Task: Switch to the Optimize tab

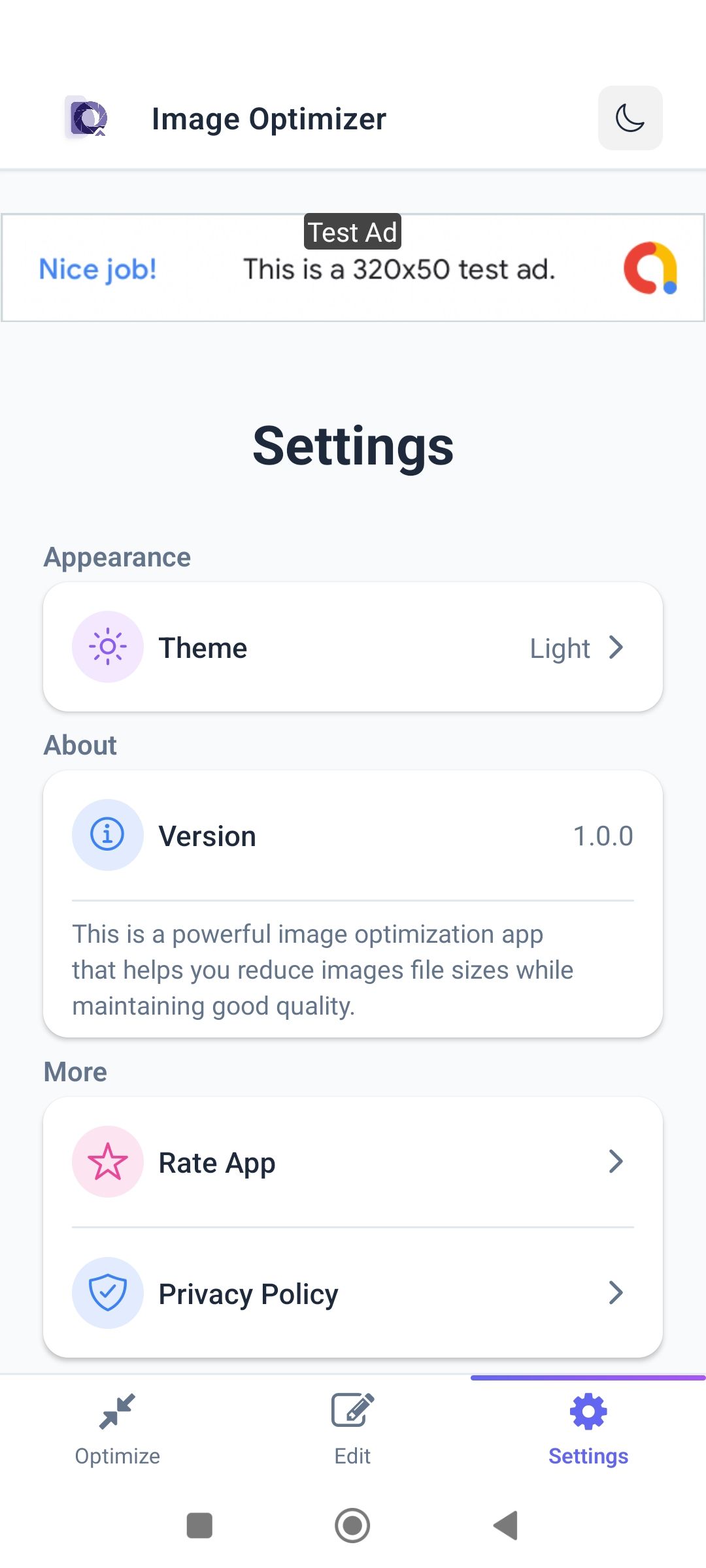Action: pos(118,1429)
